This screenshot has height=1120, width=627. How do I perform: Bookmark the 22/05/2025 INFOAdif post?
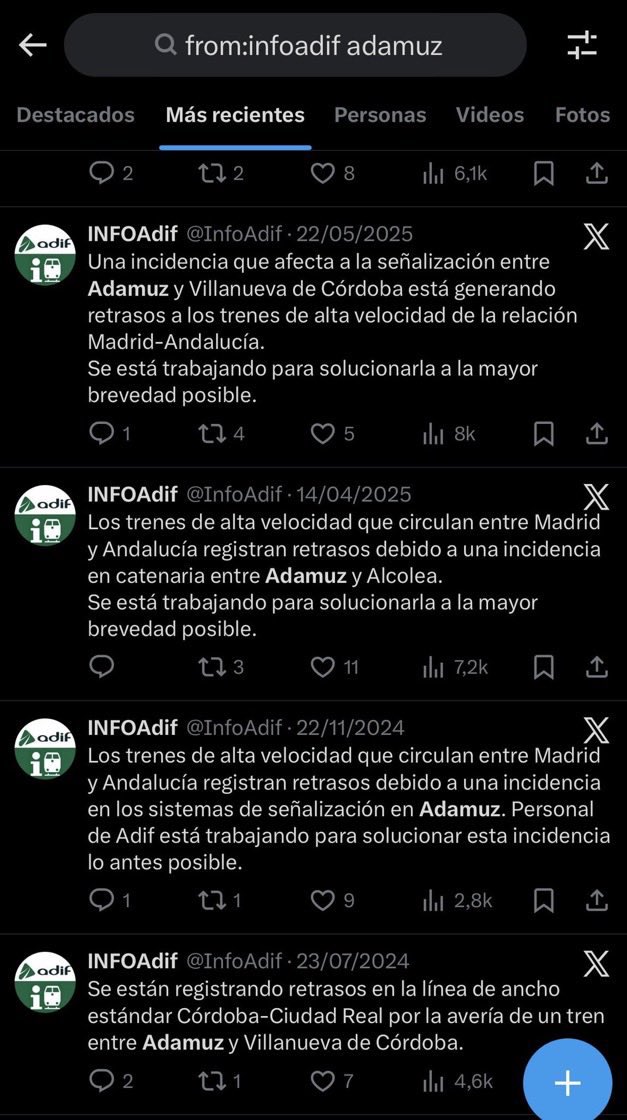[x=543, y=433]
